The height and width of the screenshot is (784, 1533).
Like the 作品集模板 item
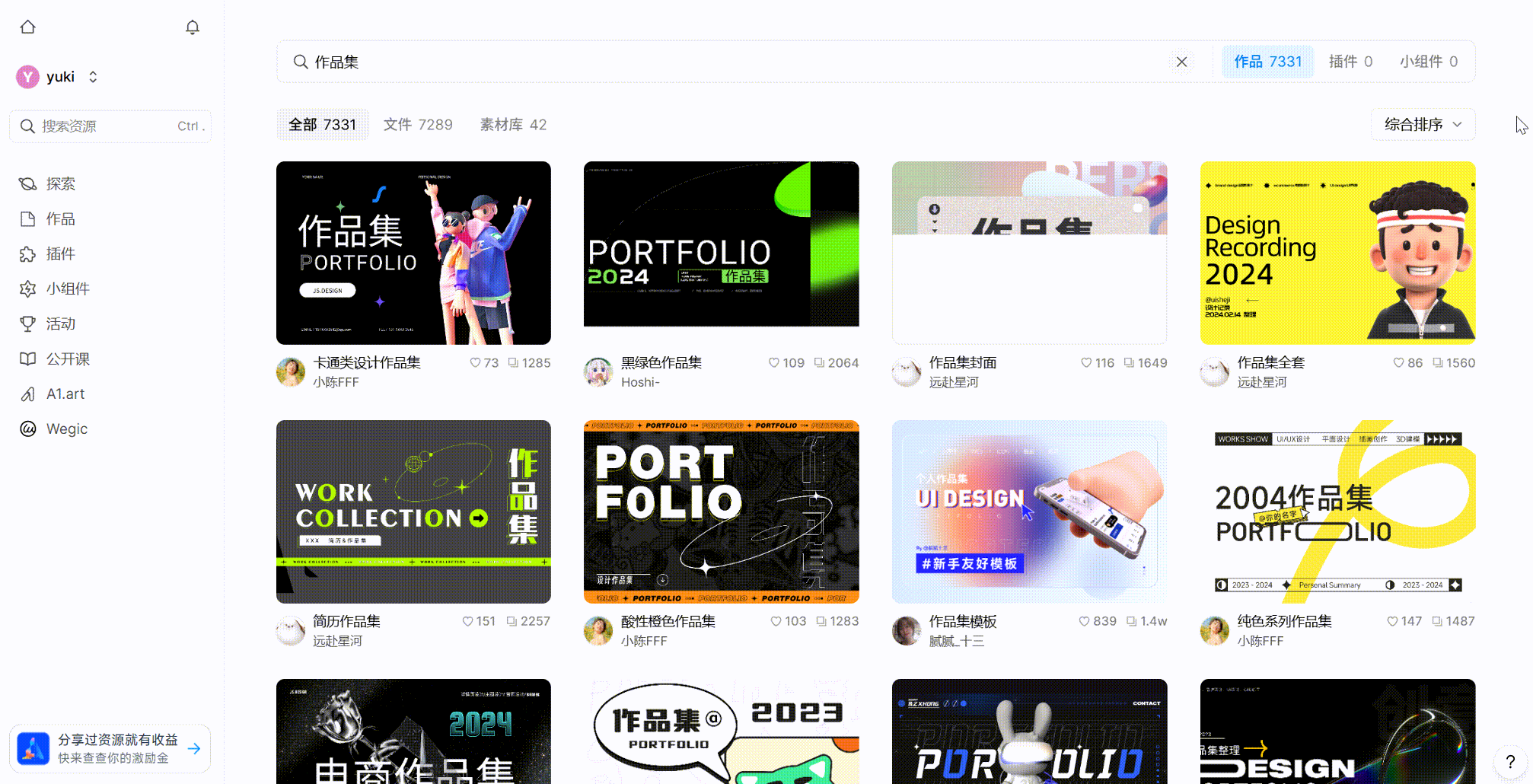[x=1085, y=622]
